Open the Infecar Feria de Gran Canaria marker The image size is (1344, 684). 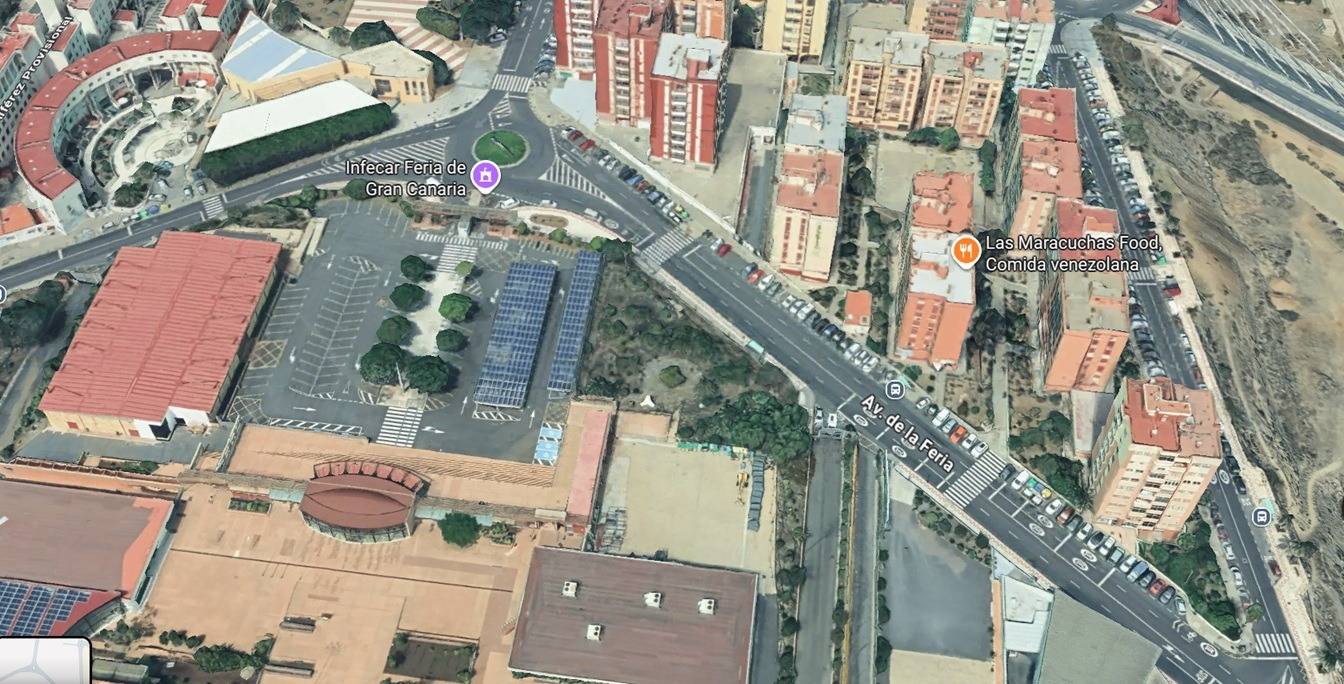[x=486, y=175]
